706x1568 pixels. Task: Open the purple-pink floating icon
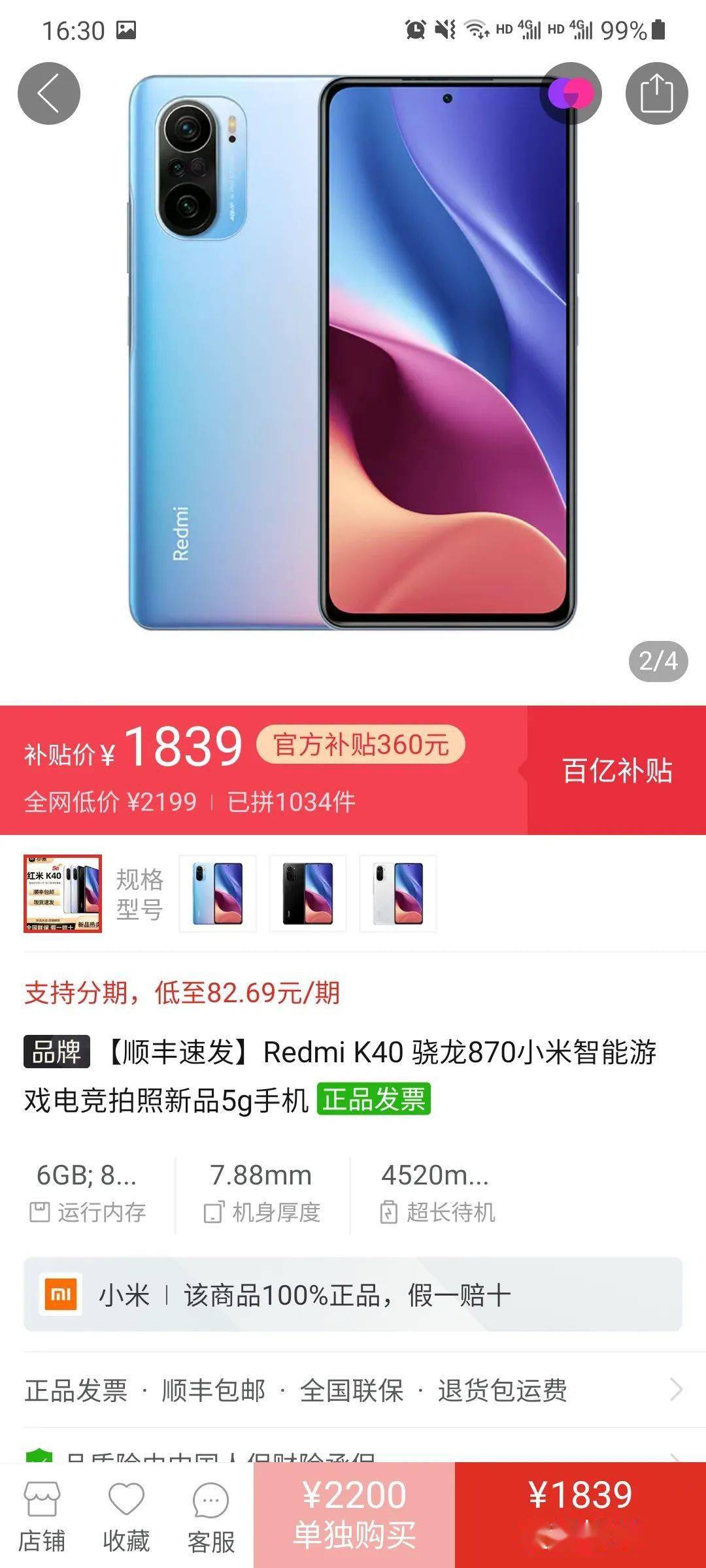pyautogui.click(x=571, y=93)
